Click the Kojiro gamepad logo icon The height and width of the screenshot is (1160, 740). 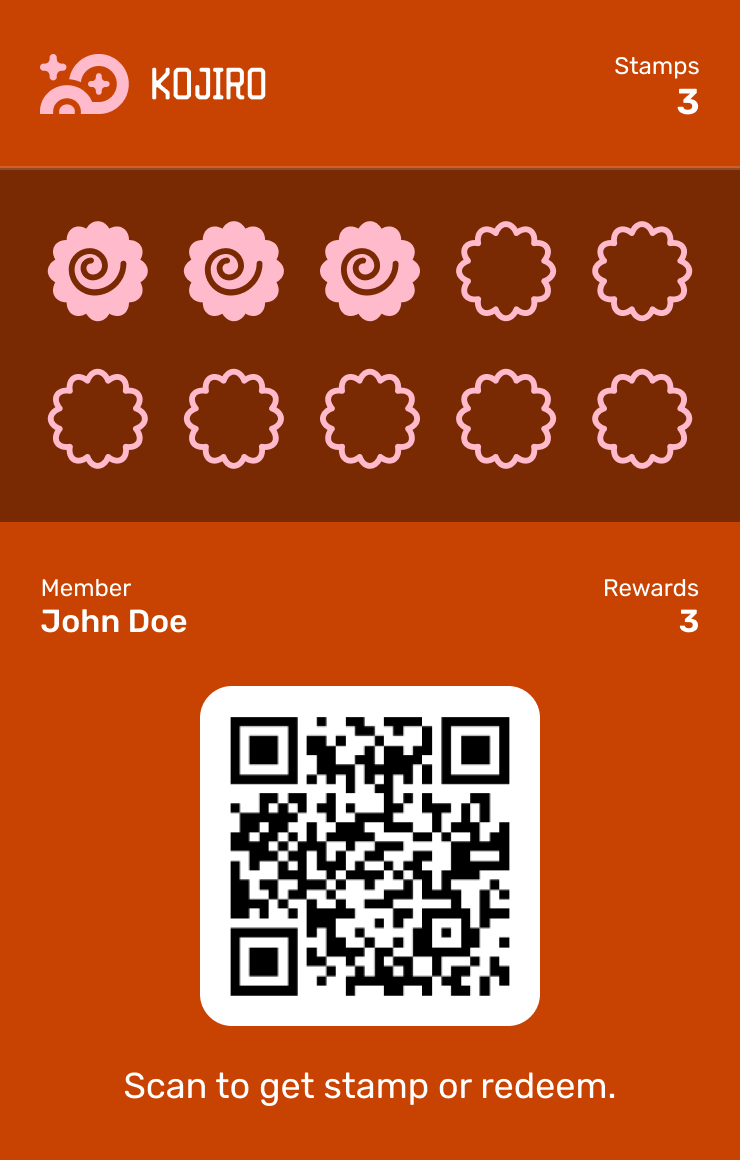pos(83,84)
